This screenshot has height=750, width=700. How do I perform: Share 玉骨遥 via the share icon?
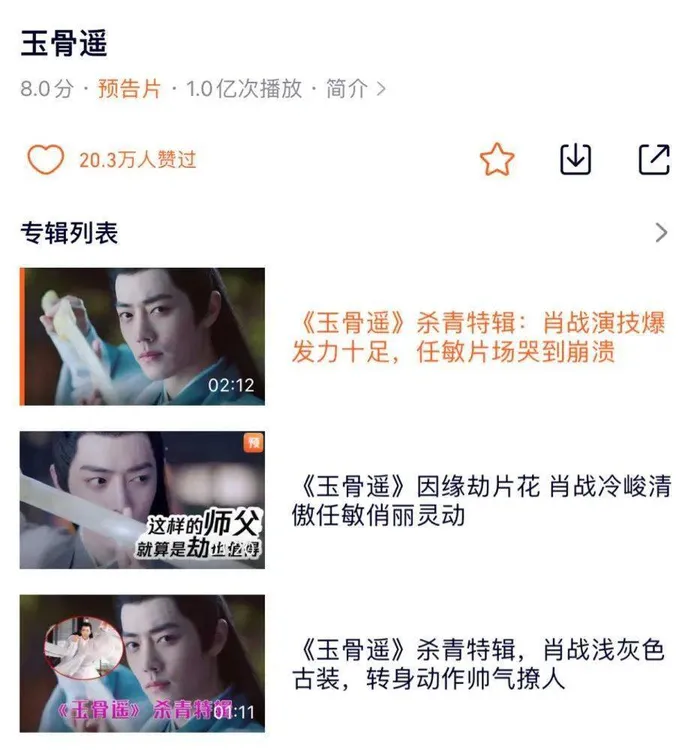coord(654,160)
